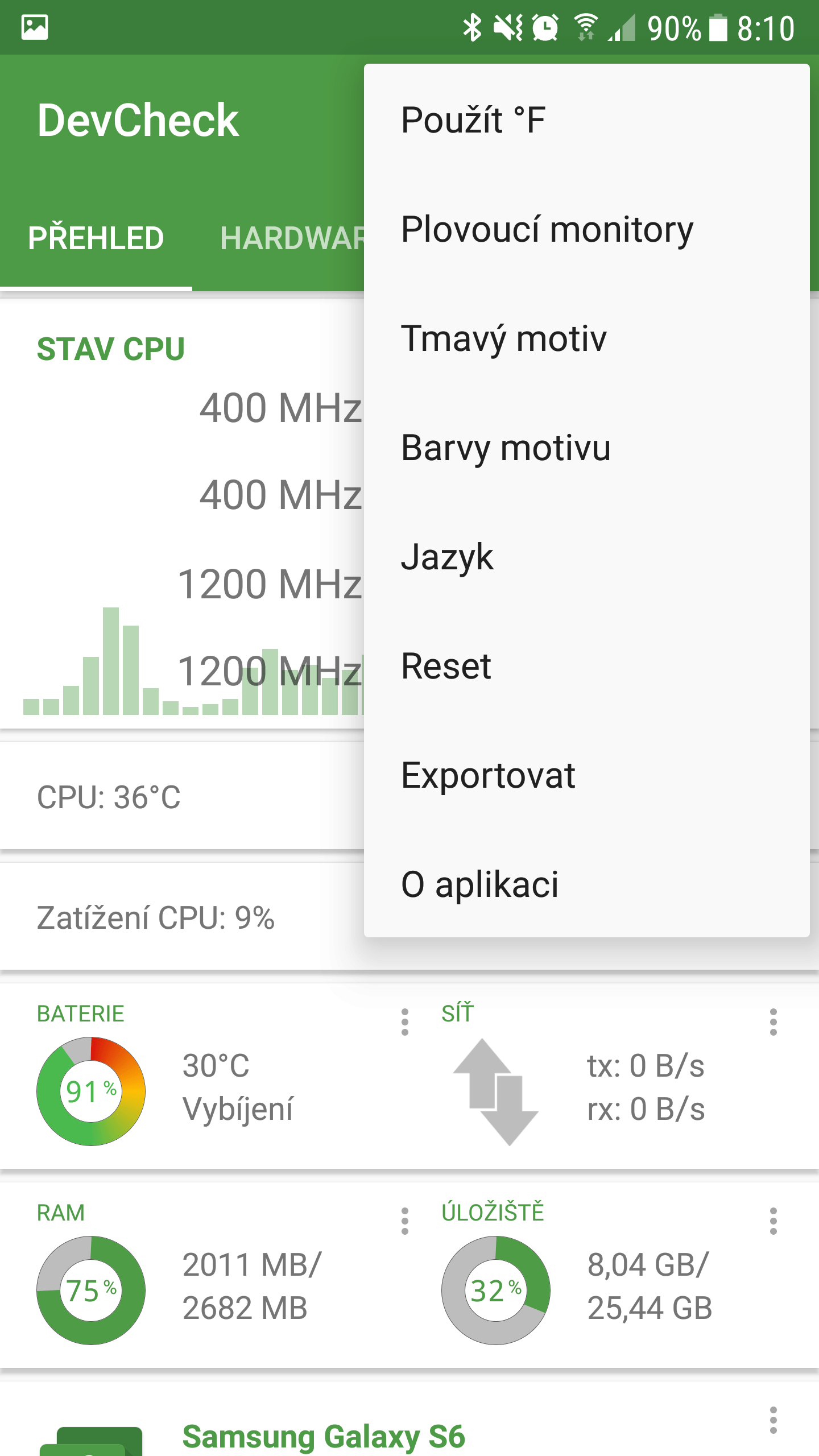The image size is (819, 1456).
Task: Open the Samsung Galaxy S6 card's three-dot menu
Action: [773, 1420]
